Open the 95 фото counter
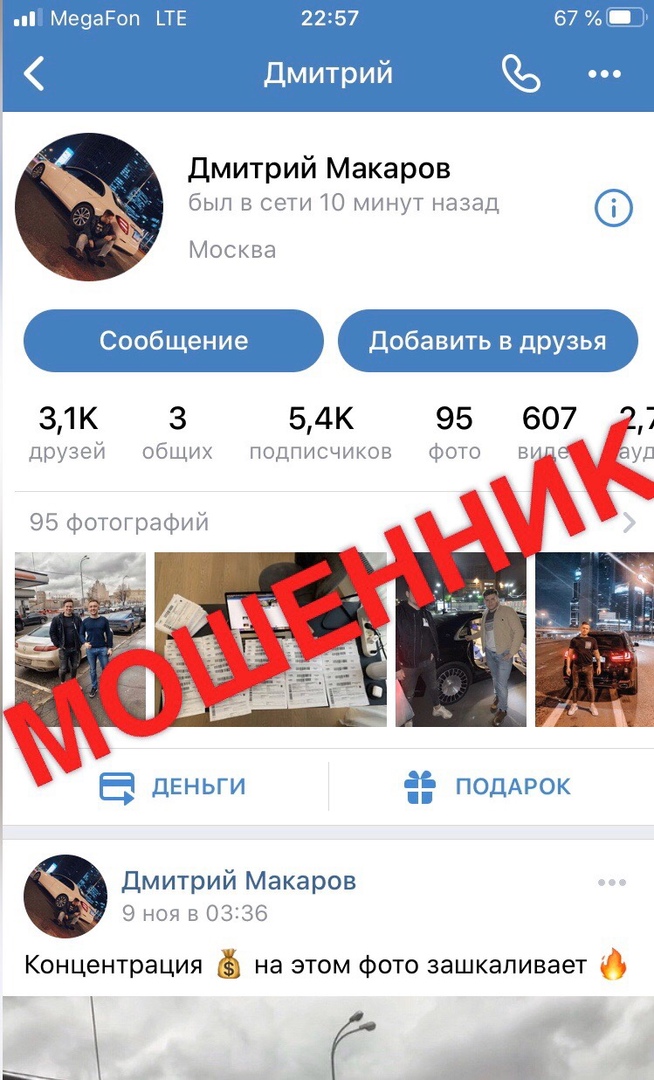The width and height of the screenshot is (654, 1080). (x=454, y=432)
